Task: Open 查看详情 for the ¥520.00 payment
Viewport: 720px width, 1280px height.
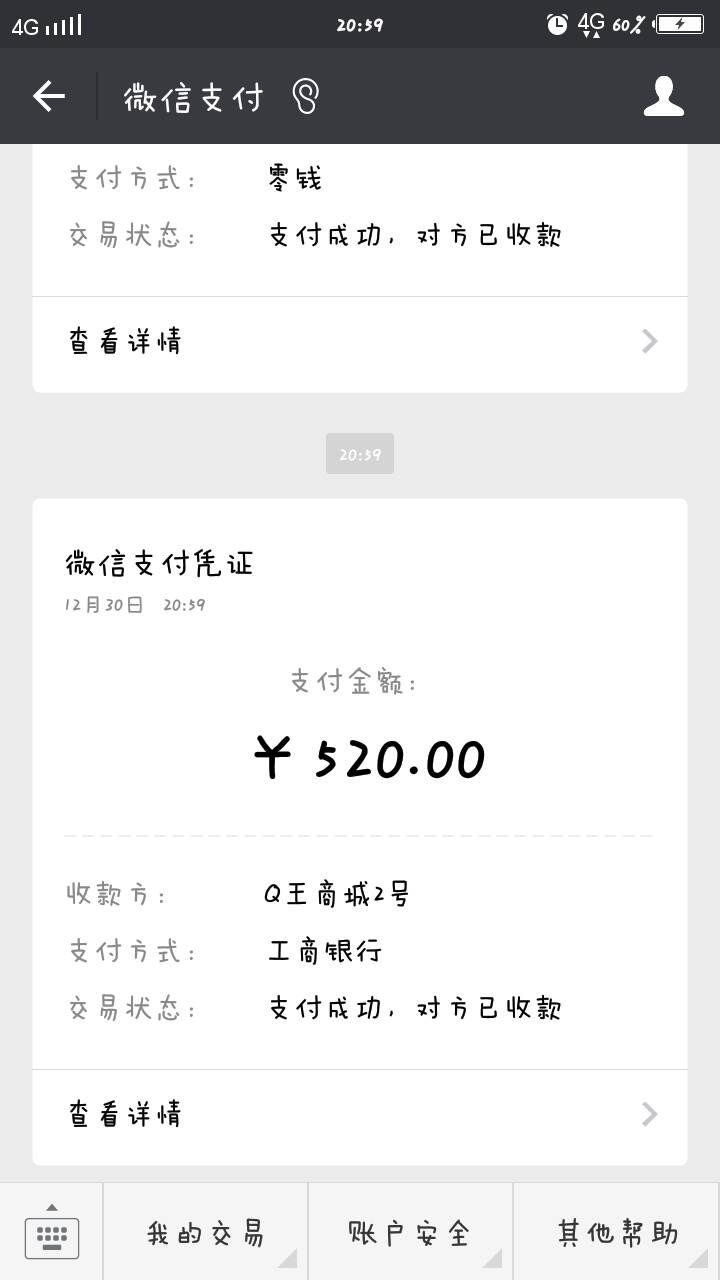Action: coord(360,1115)
